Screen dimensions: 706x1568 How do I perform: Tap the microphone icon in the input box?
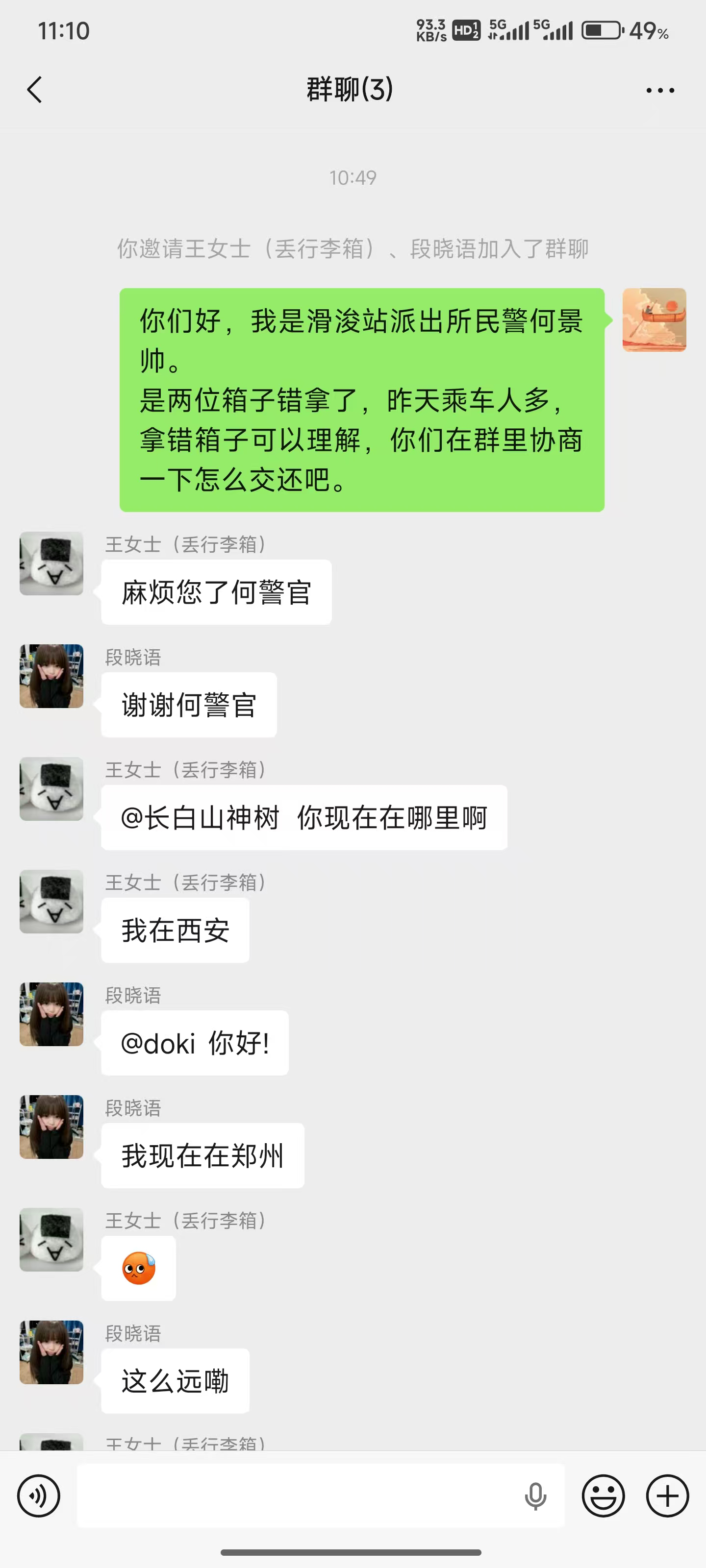click(x=535, y=1495)
